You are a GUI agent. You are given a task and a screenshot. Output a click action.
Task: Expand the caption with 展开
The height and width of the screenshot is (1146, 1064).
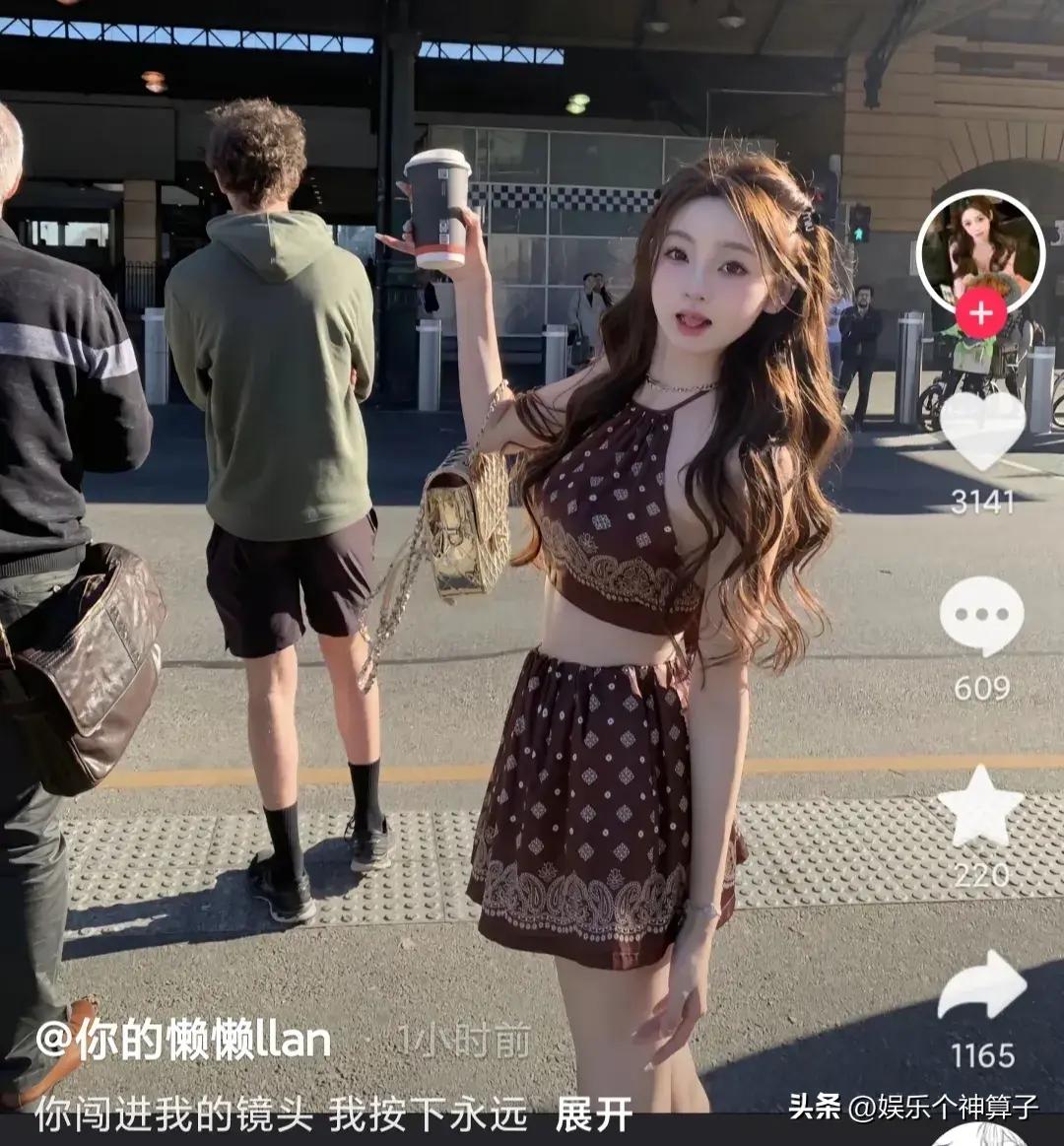[x=594, y=1114]
